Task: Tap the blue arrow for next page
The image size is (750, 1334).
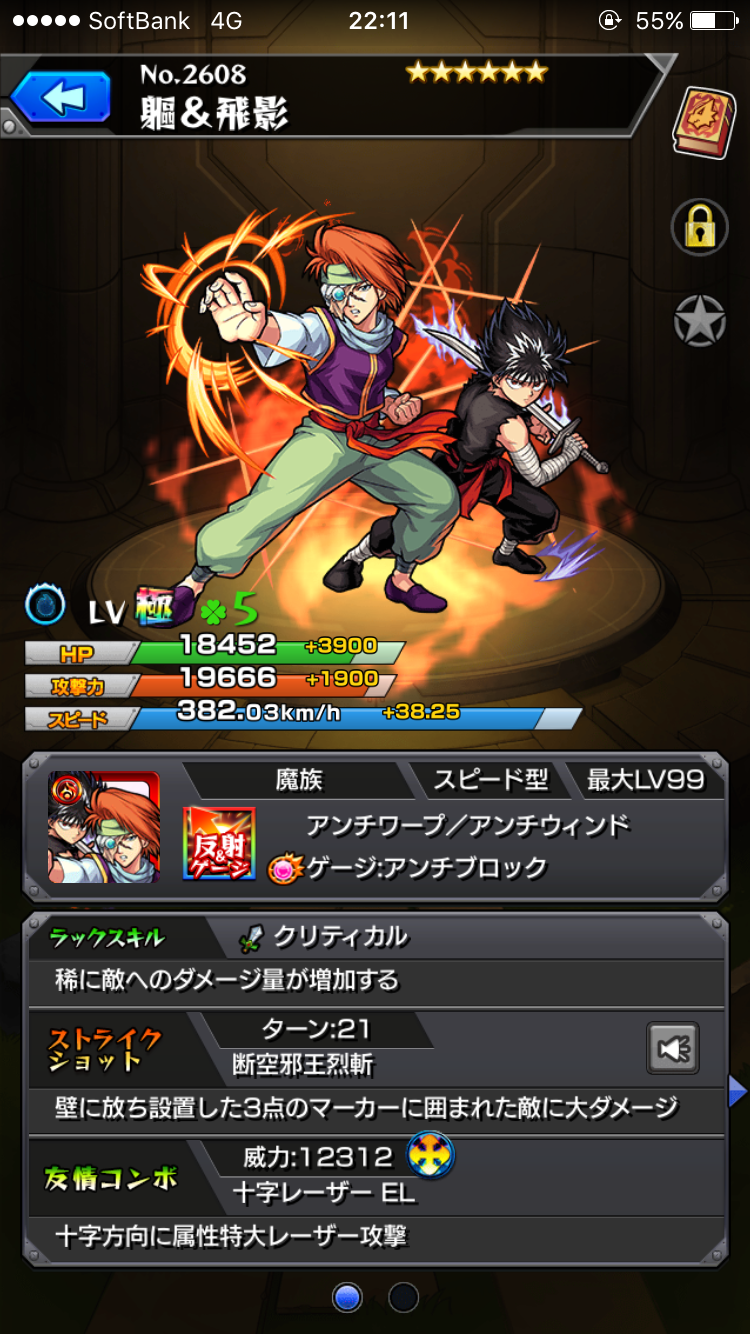Action: pyautogui.click(x=738, y=1092)
